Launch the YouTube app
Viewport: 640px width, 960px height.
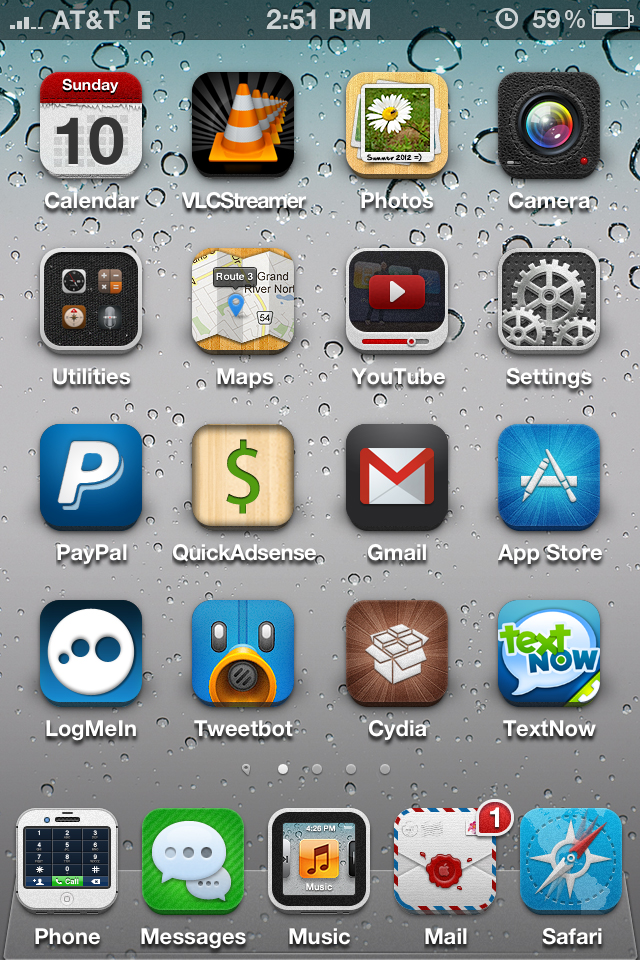397,300
